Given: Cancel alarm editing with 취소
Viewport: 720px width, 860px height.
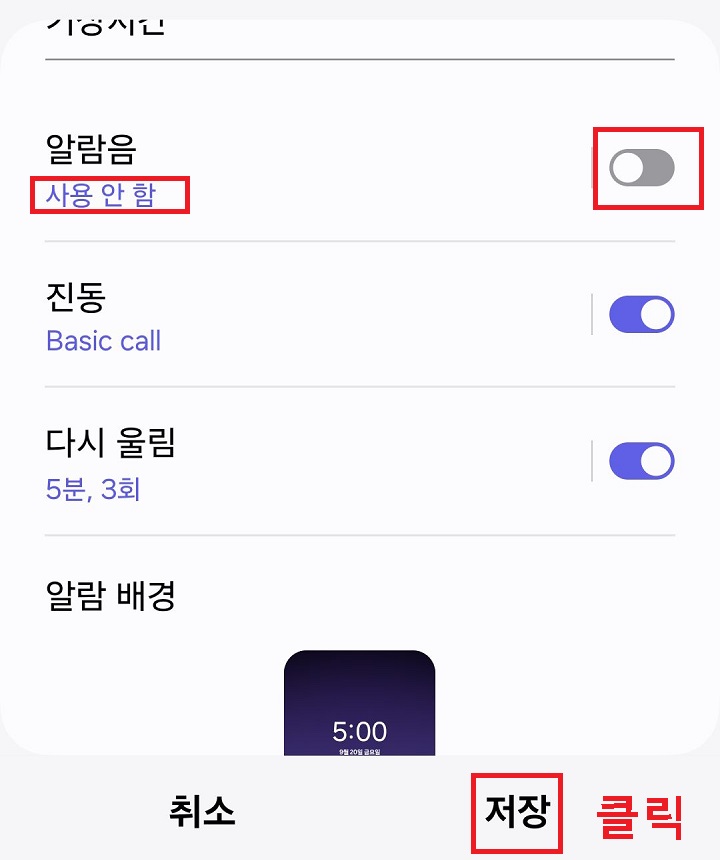Looking at the screenshot, I should [203, 813].
